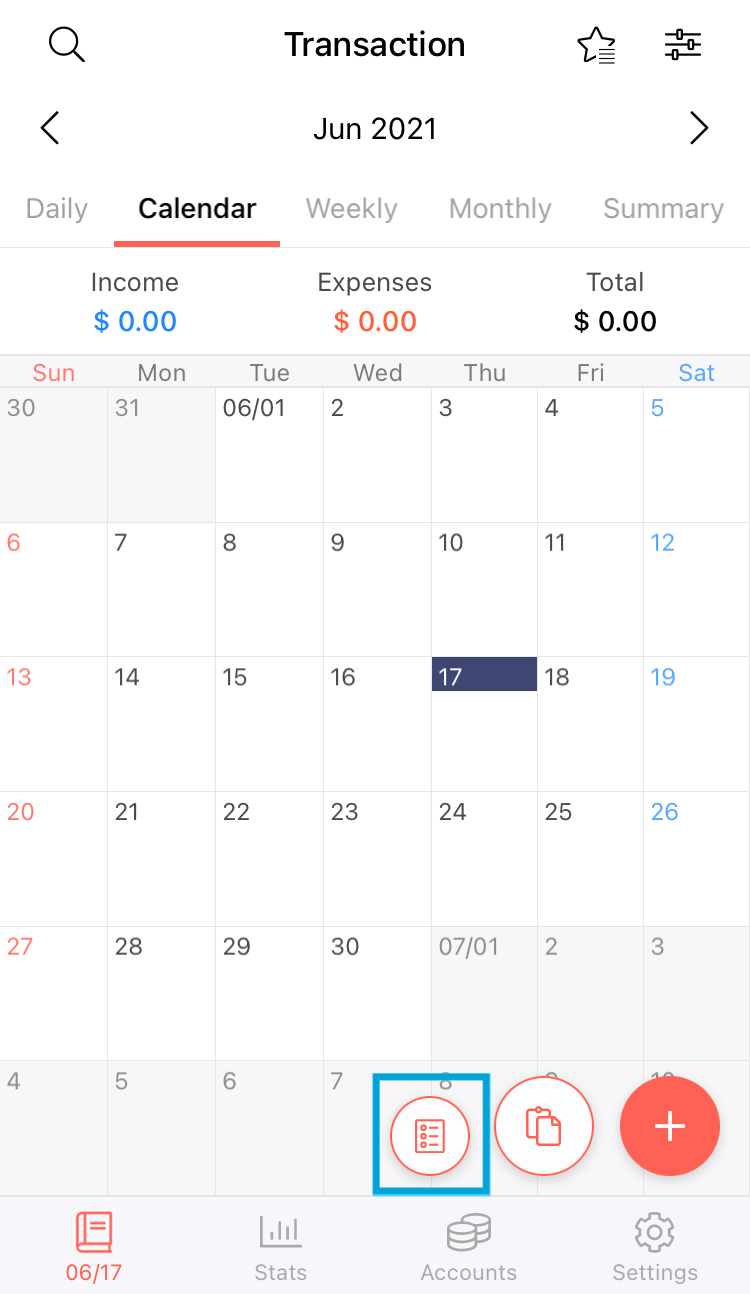Tap the copy transactions floating button
750x1294 pixels.
pos(544,1126)
